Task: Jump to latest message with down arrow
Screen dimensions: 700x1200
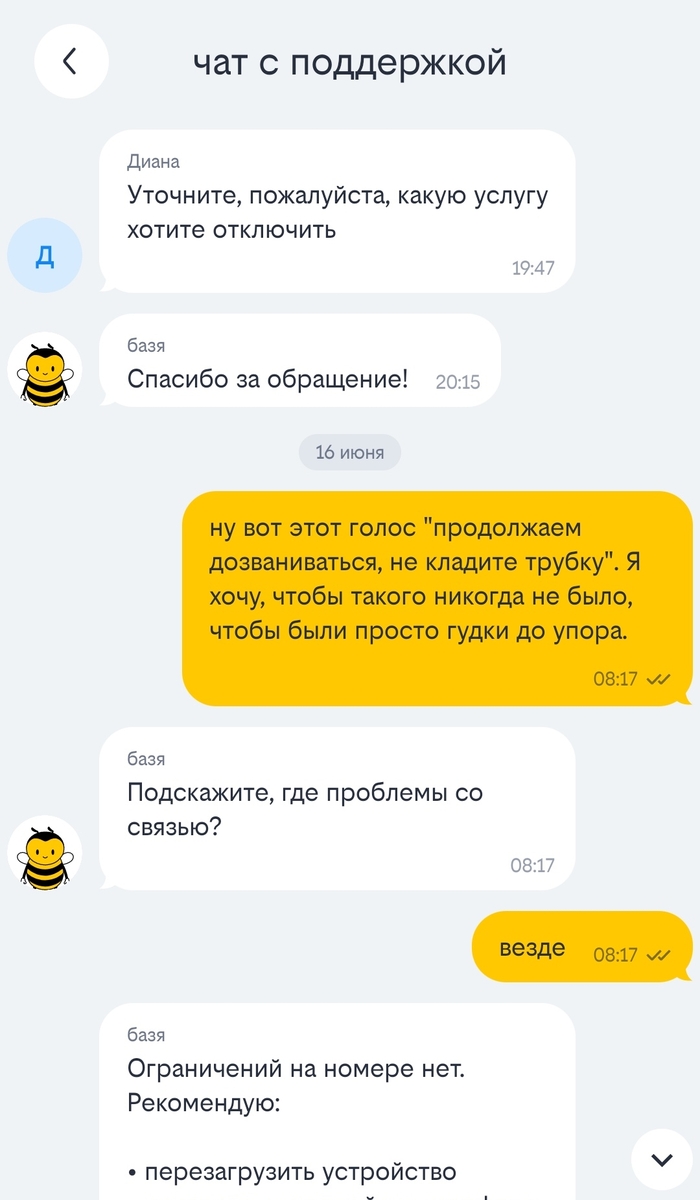Action: pyautogui.click(x=661, y=1160)
